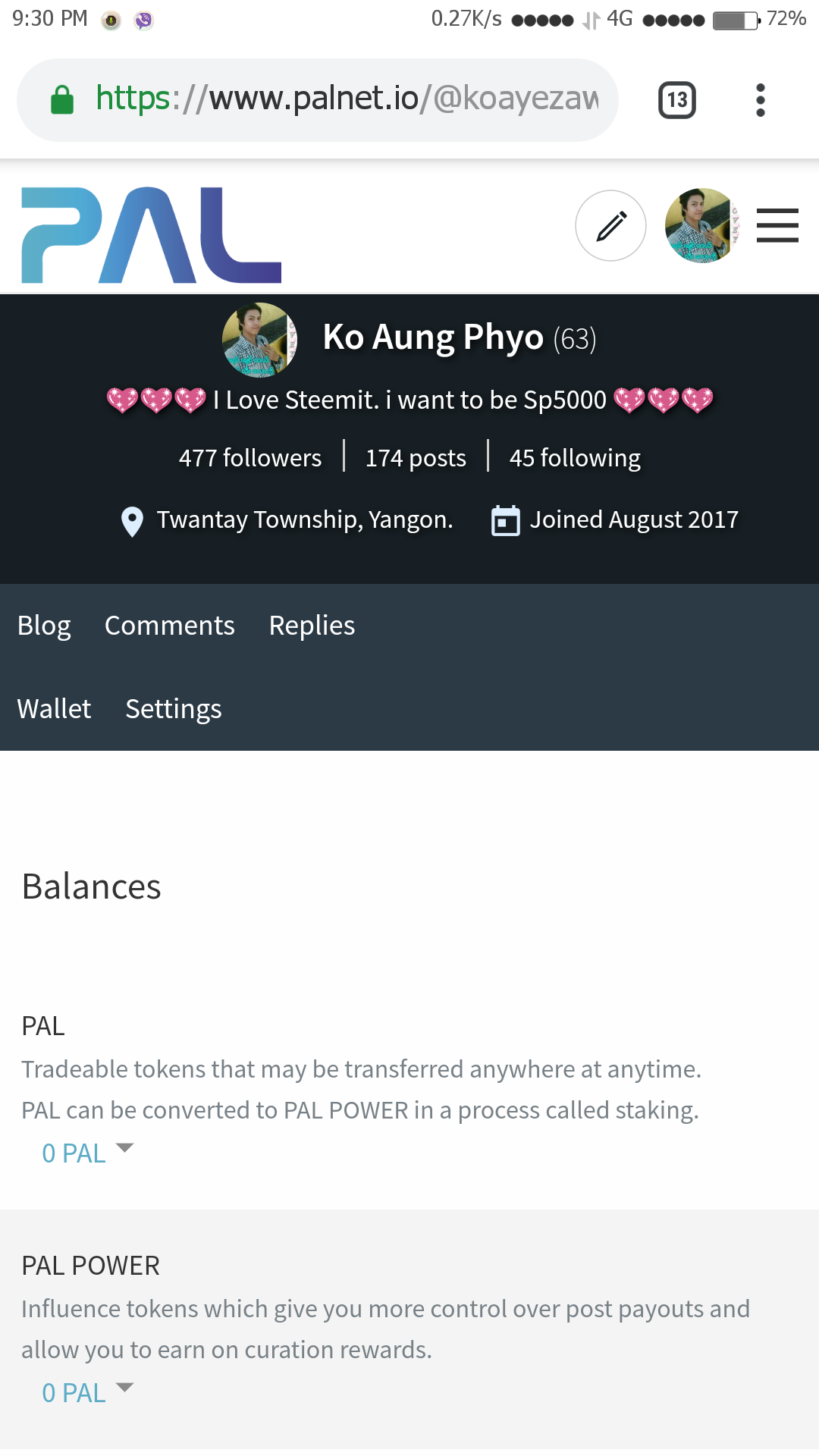The width and height of the screenshot is (819, 1456).
Task: Open the browser overflow three-dot menu
Action: 760,99
